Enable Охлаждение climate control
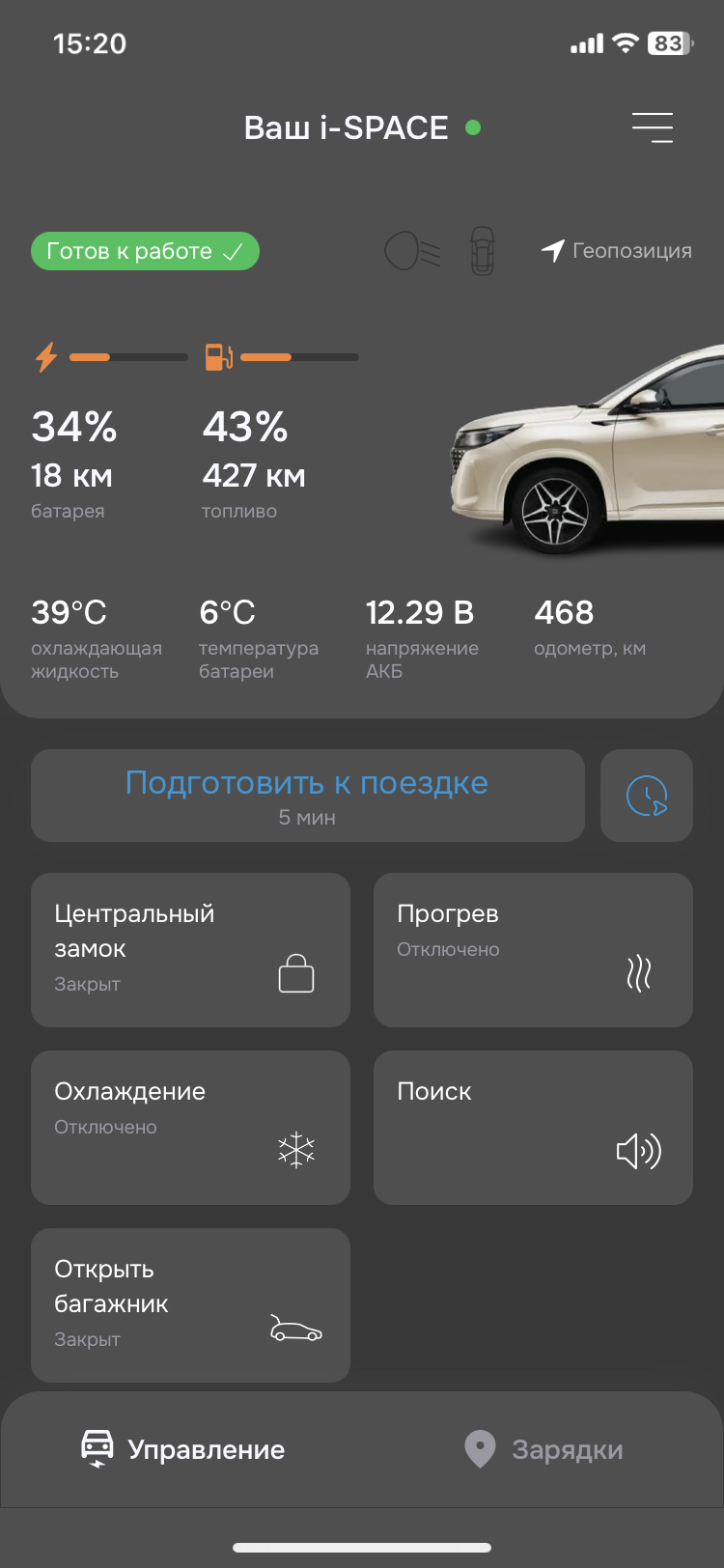The image size is (724, 1568). 190,1127
